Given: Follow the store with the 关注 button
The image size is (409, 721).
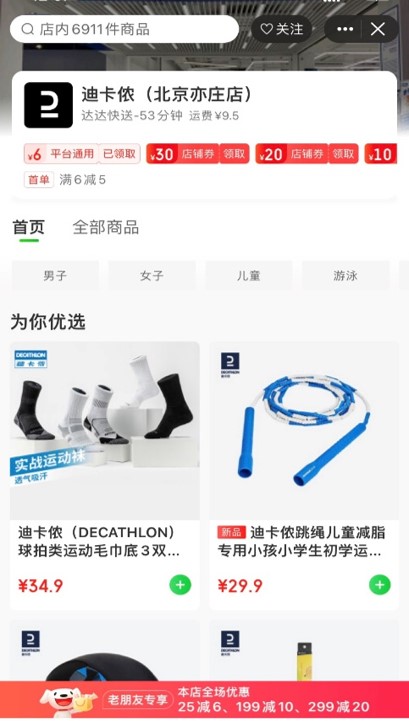Looking at the screenshot, I should pos(282,29).
